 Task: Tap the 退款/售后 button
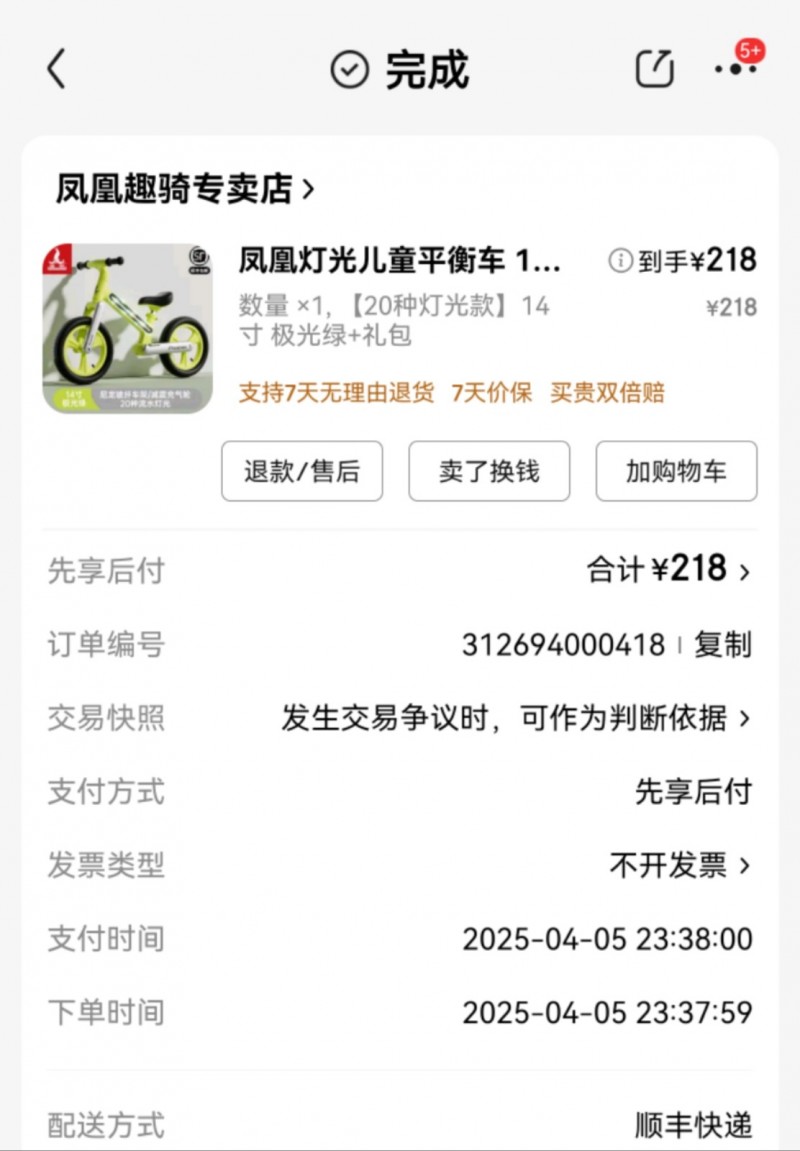(302, 471)
